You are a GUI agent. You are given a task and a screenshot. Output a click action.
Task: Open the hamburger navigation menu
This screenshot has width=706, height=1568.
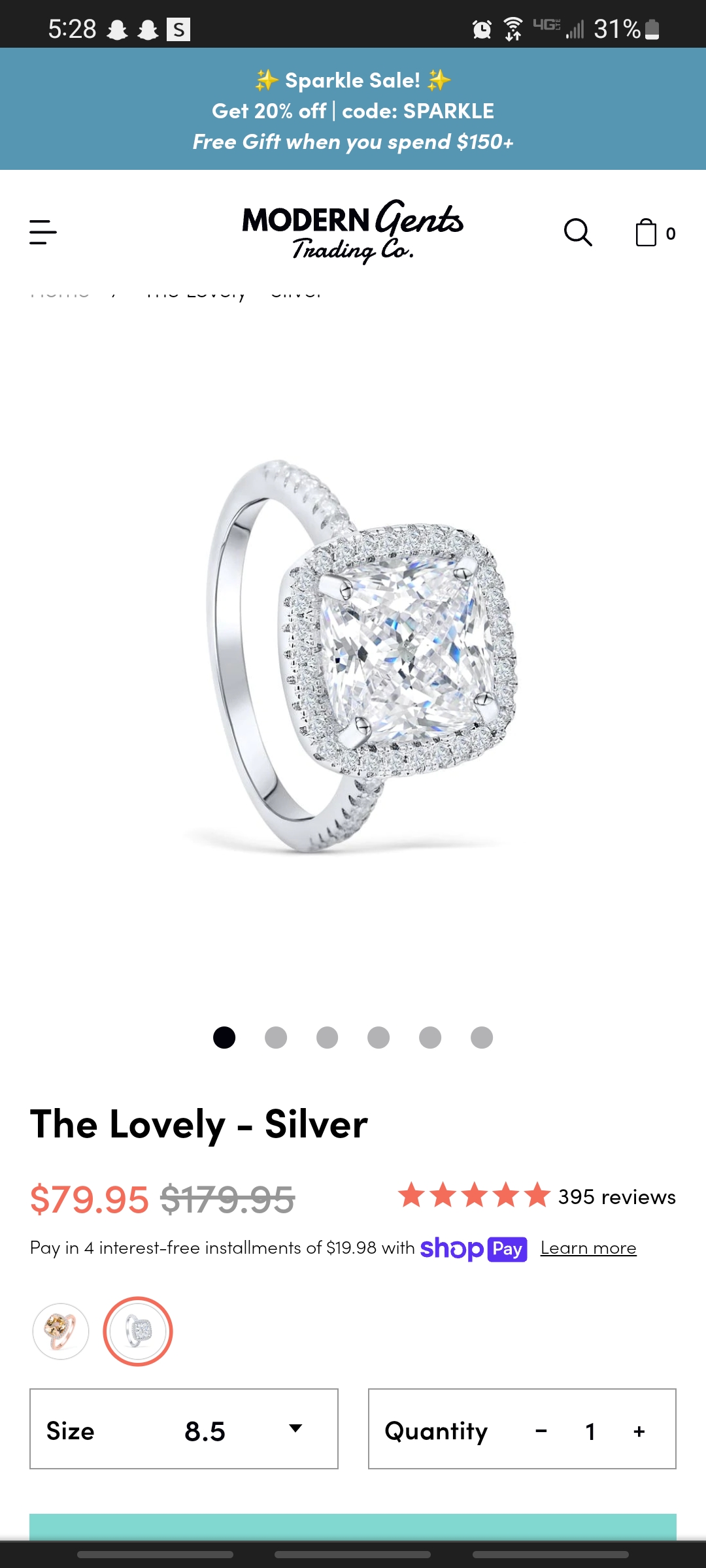click(43, 232)
